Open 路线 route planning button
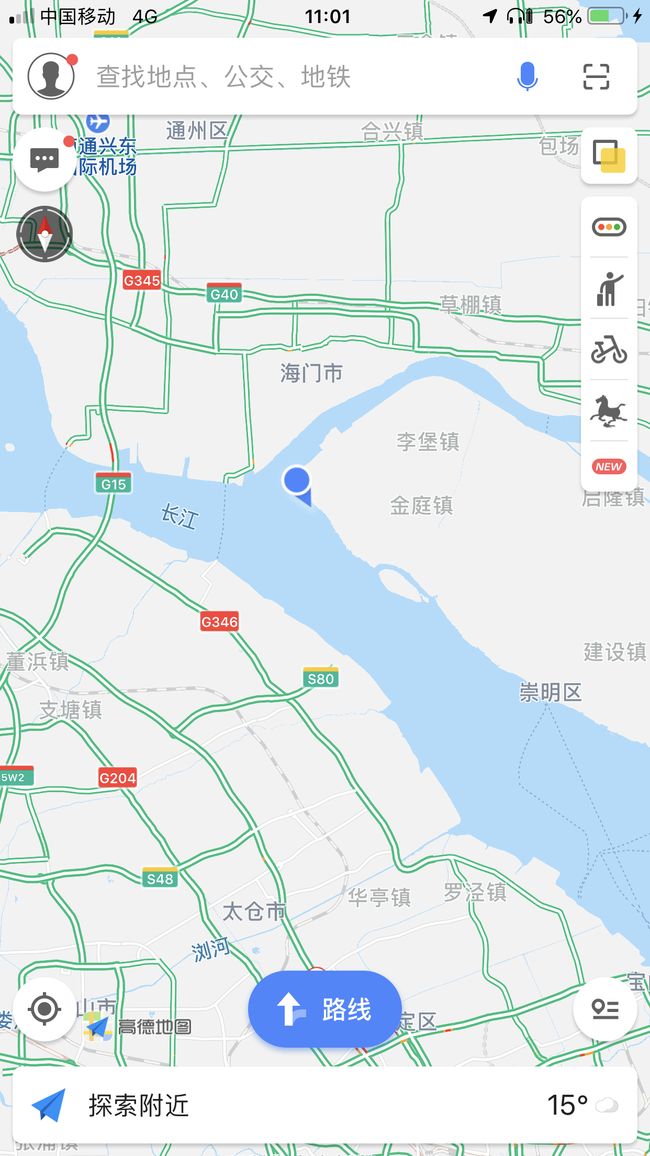This screenshot has width=650, height=1156. (325, 1009)
